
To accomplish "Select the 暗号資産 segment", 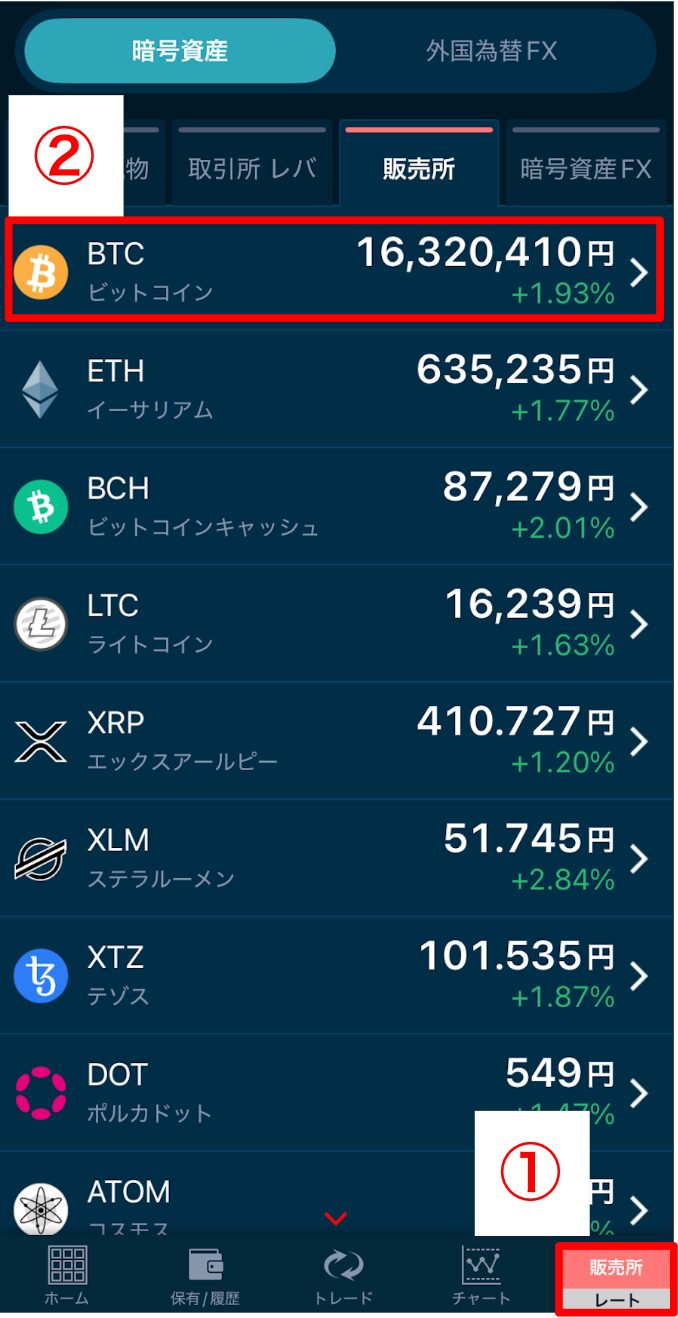I will pos(180,51).
